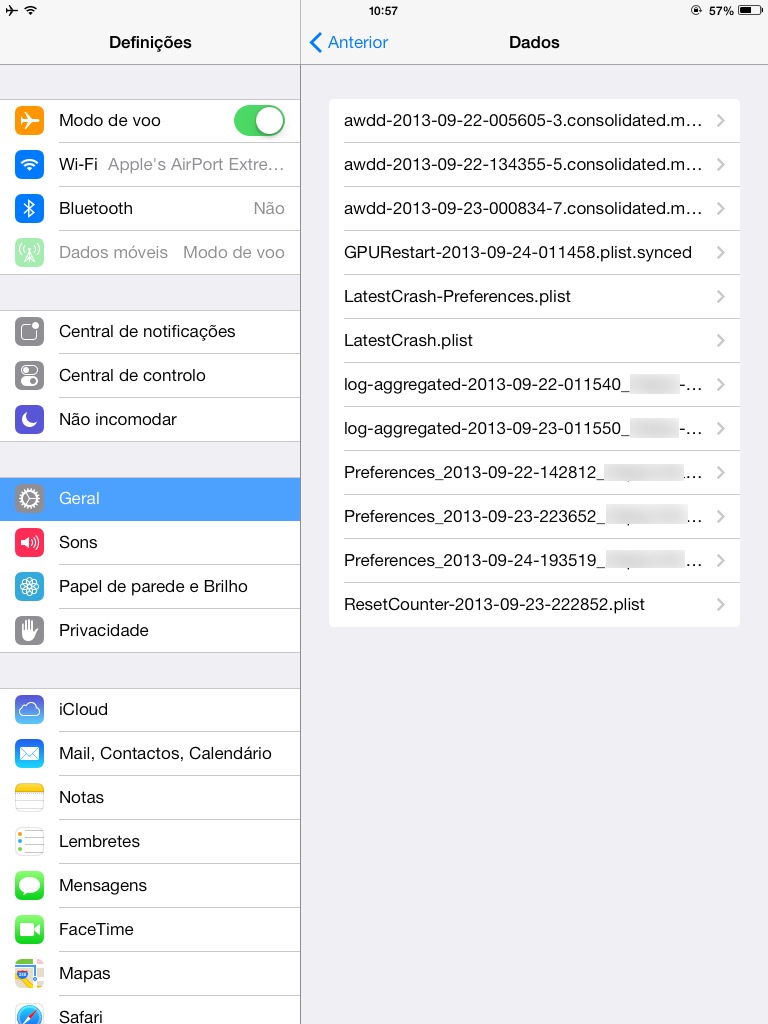
Task: Open the ResetCounter-2013-09-23-222852.plist file
Action: [534, 605]
